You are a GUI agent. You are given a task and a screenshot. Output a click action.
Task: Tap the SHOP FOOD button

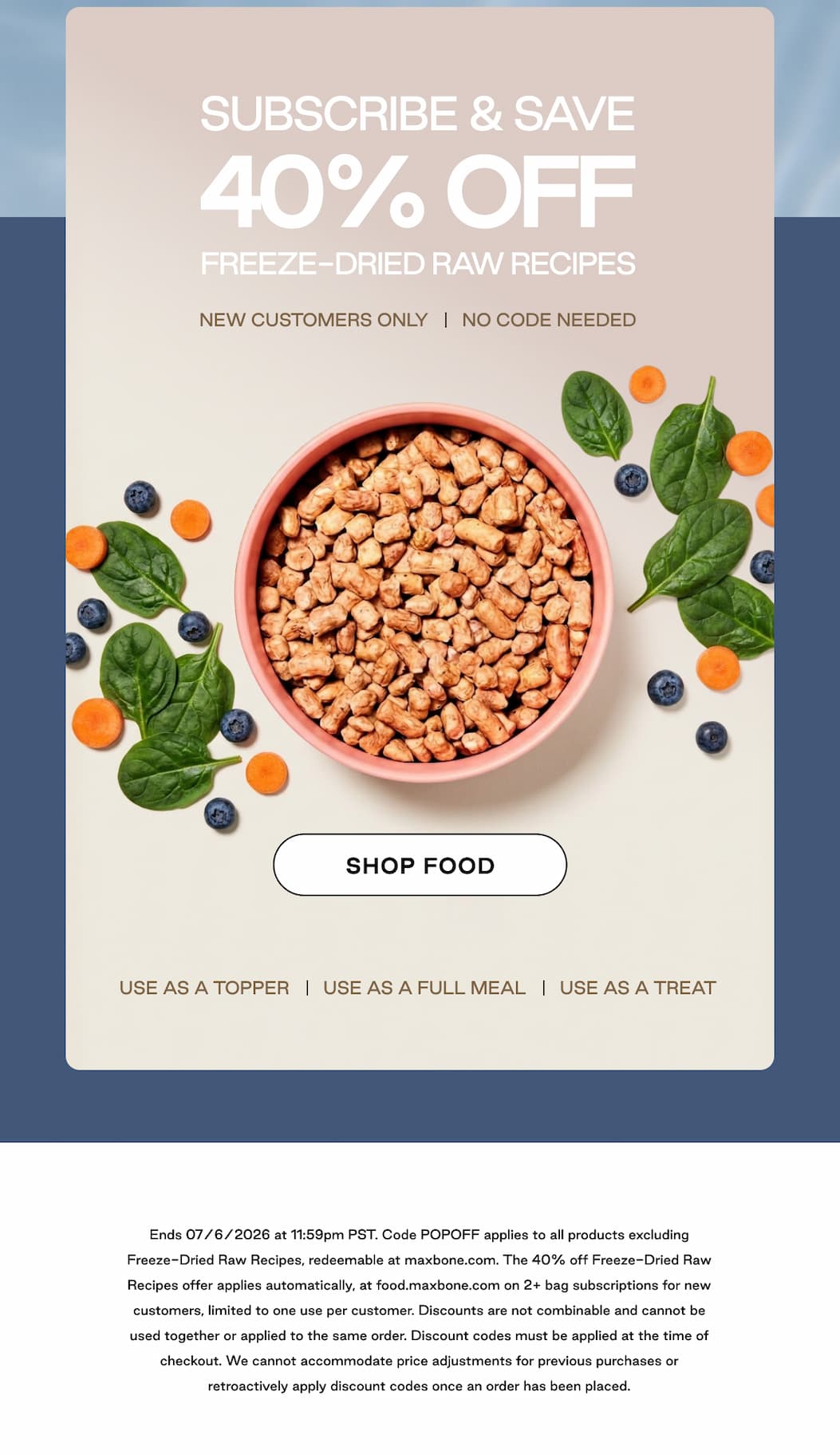point(420,865)
